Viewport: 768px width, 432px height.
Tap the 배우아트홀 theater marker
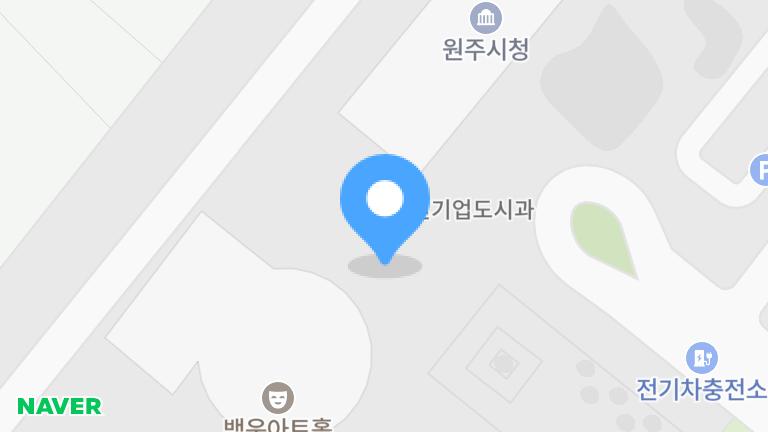277,397
